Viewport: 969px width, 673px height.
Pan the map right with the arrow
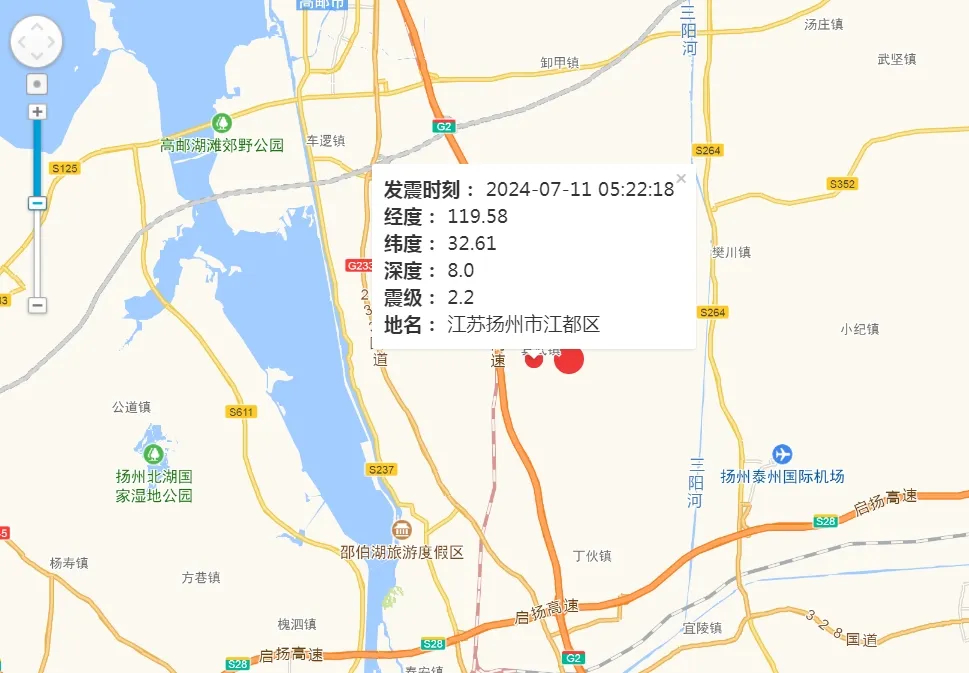[x=51, y=42]
